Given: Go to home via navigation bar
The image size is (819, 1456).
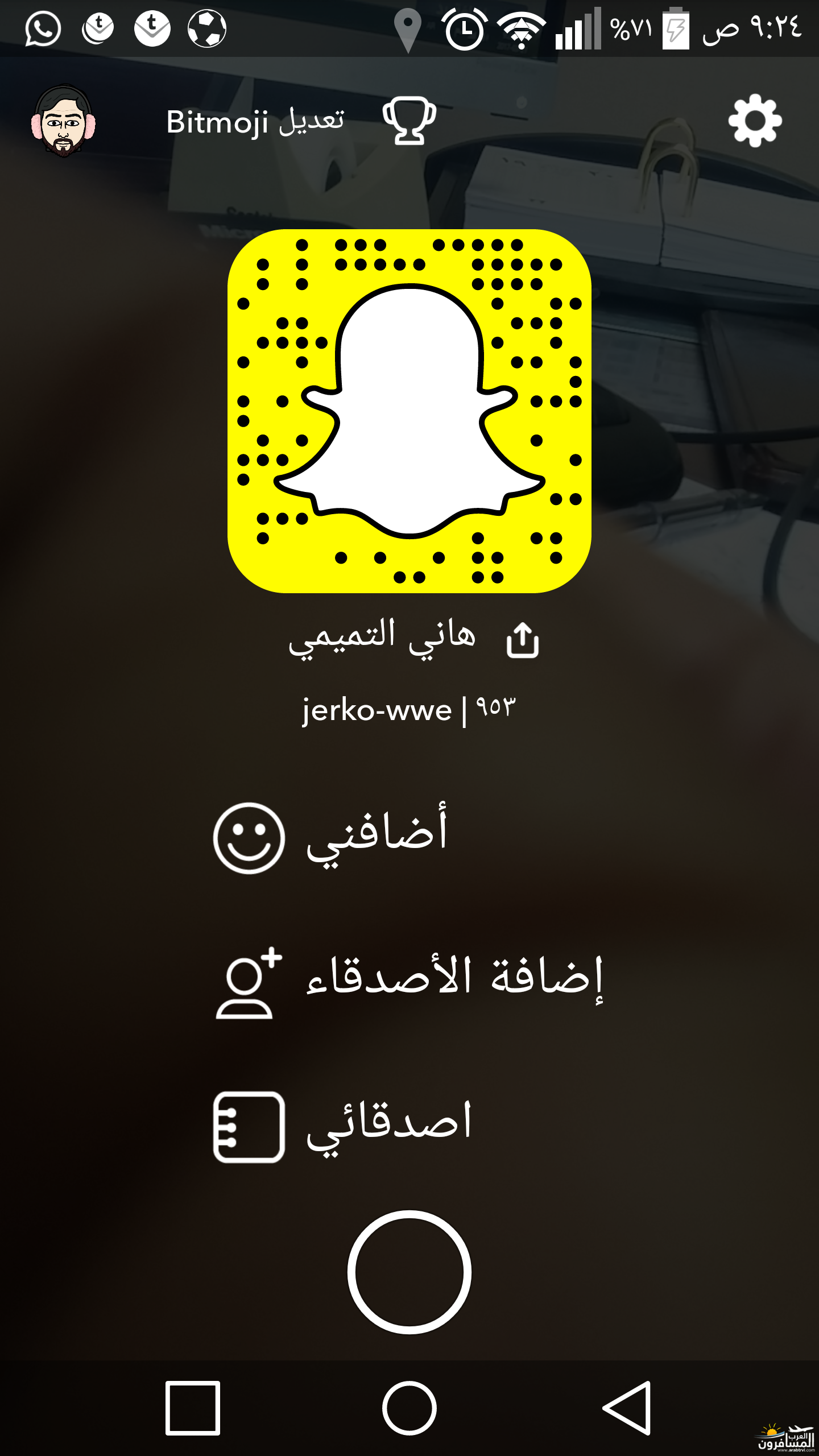Looking at the screenshot, I should tap(409, 1408).
